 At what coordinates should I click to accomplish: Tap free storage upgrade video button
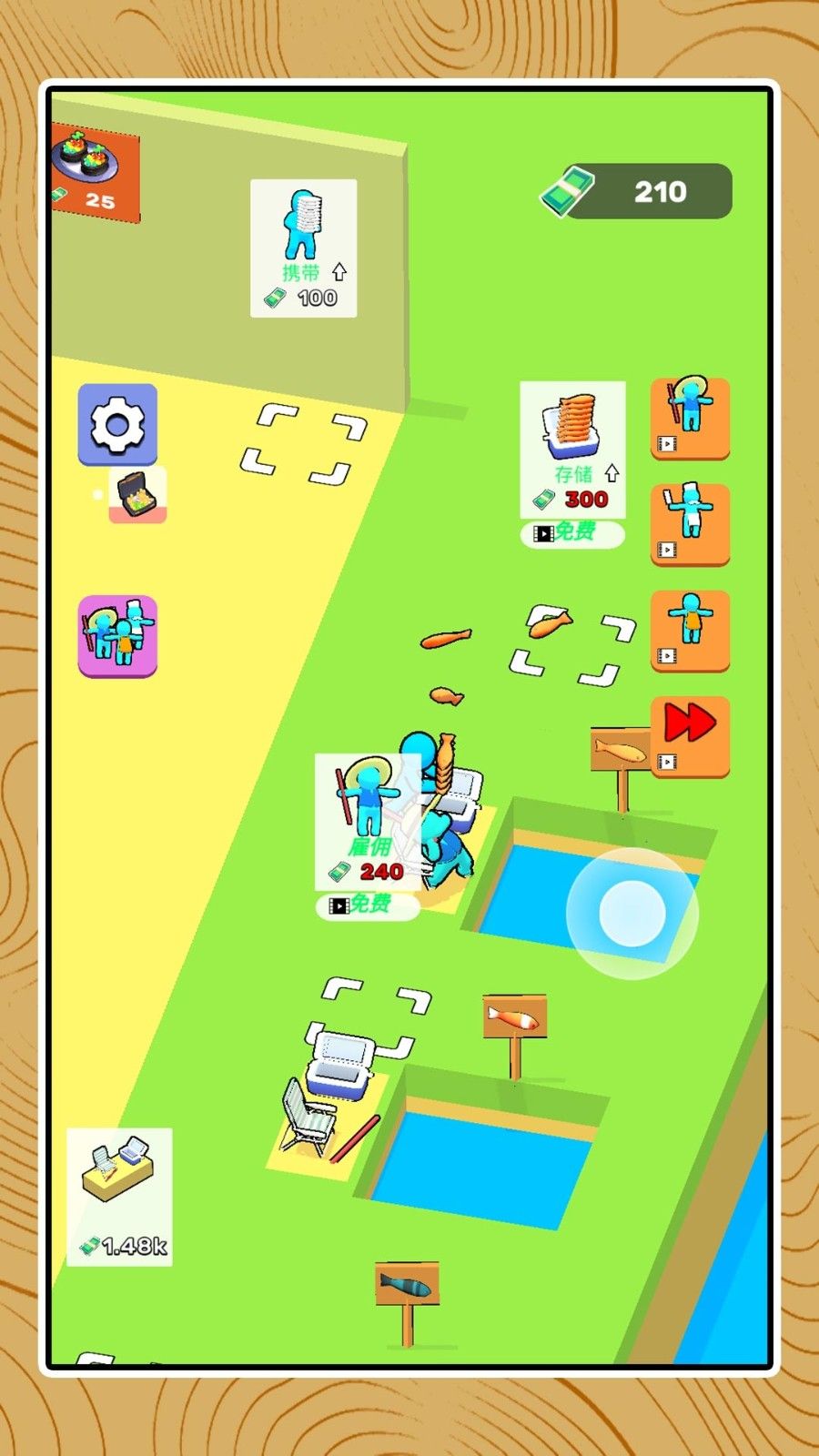point(572,533)
